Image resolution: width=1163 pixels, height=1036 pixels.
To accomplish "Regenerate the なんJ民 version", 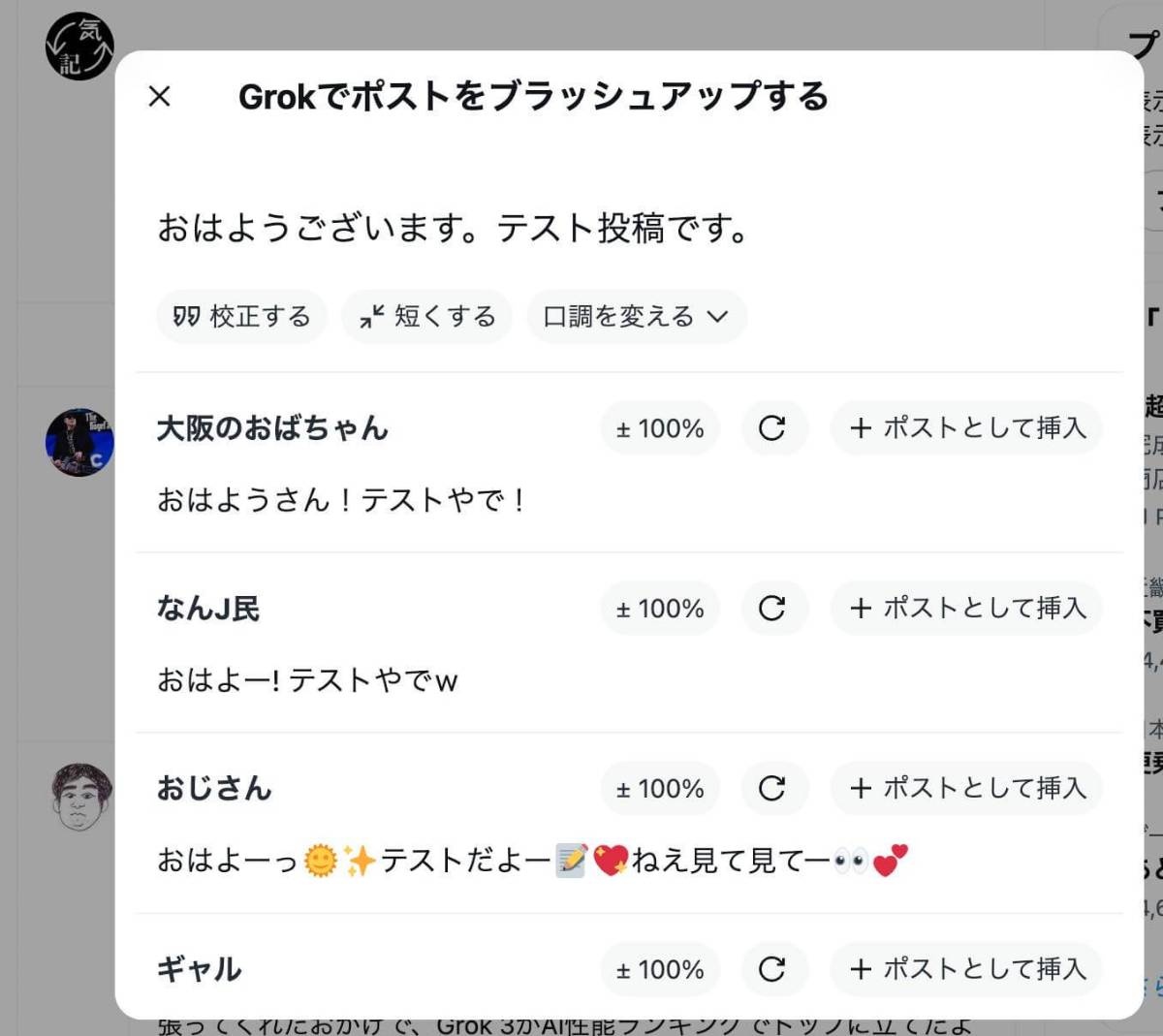I will [x=772, y=609].
